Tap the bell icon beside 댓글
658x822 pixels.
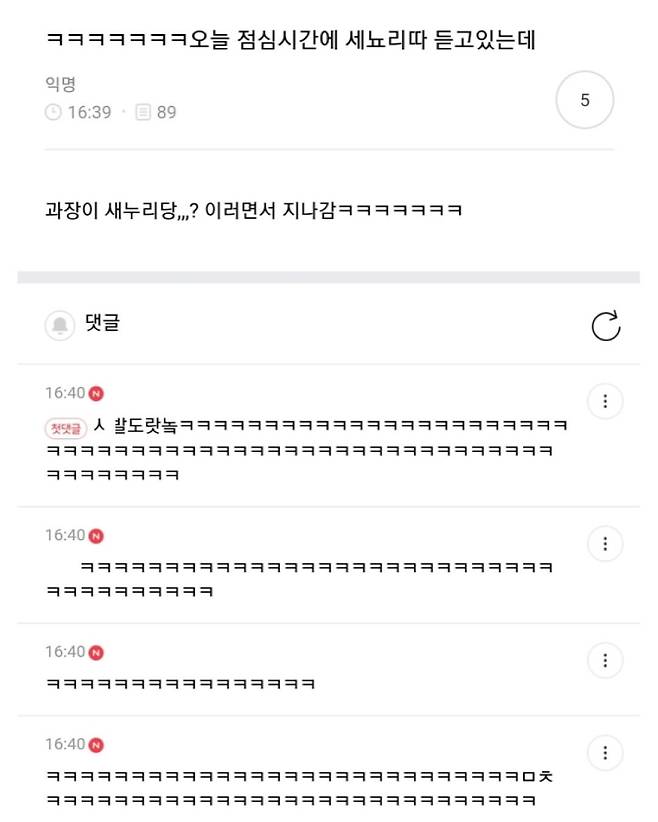point(60,326)
